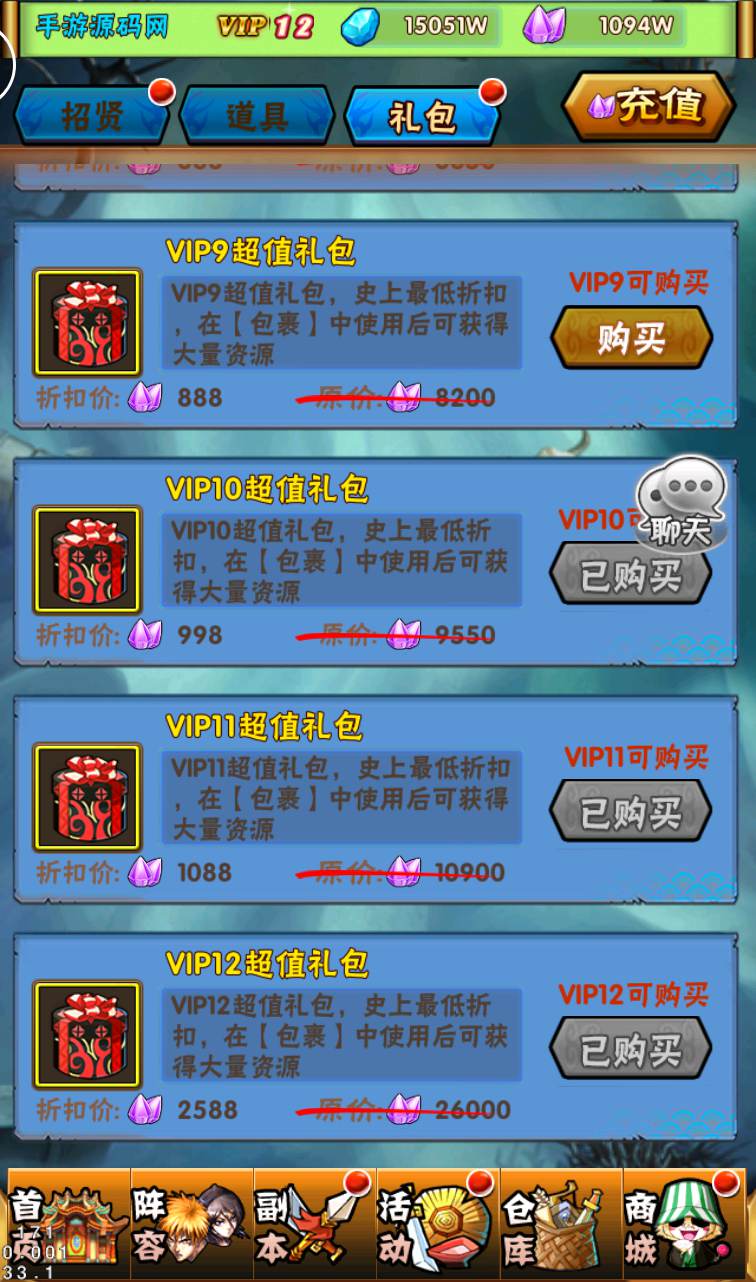Tap 已购买 on VIP12超值礼包
The width and height of the screenshot is (756, 1282).
[x=631, y=1048]
